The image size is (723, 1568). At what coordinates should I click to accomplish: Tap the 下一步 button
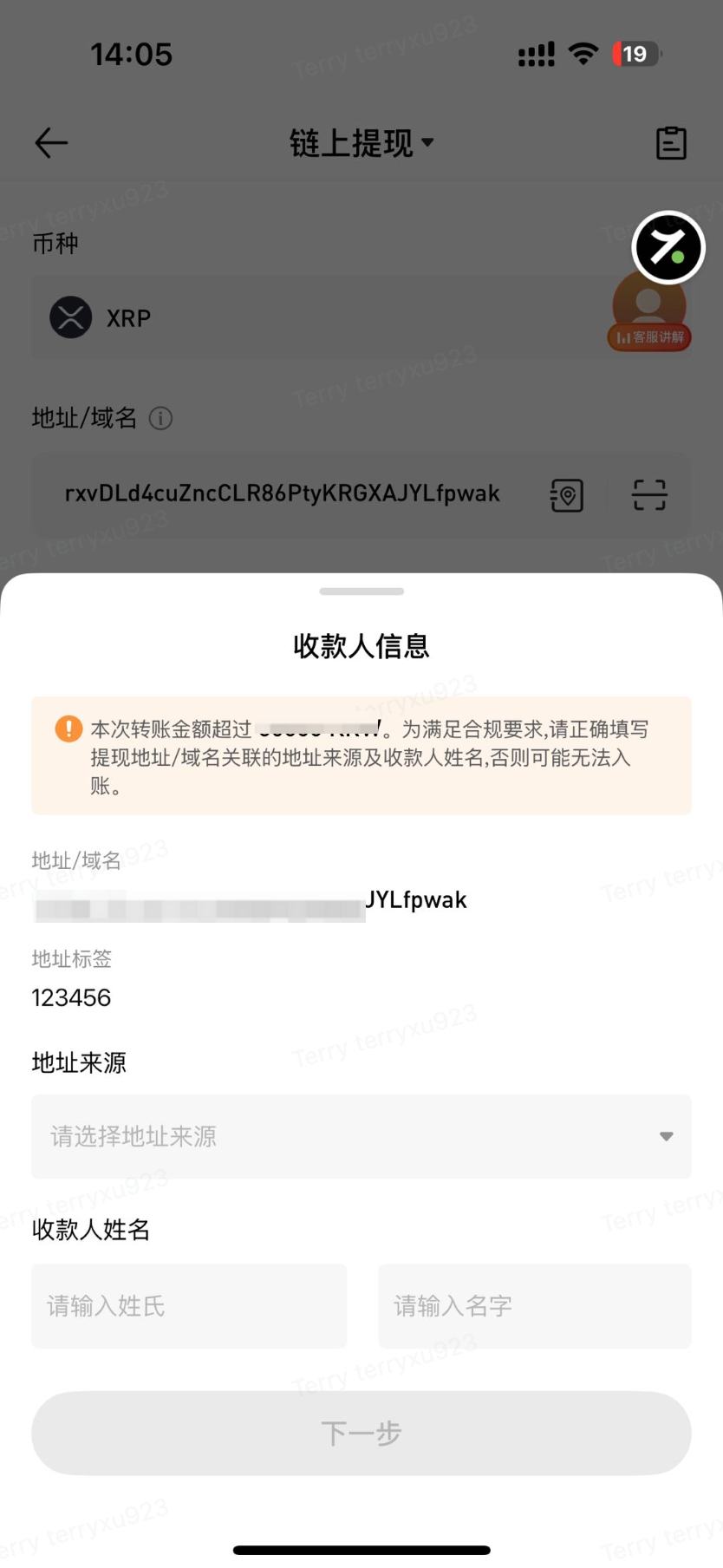tap(361, 1434)
